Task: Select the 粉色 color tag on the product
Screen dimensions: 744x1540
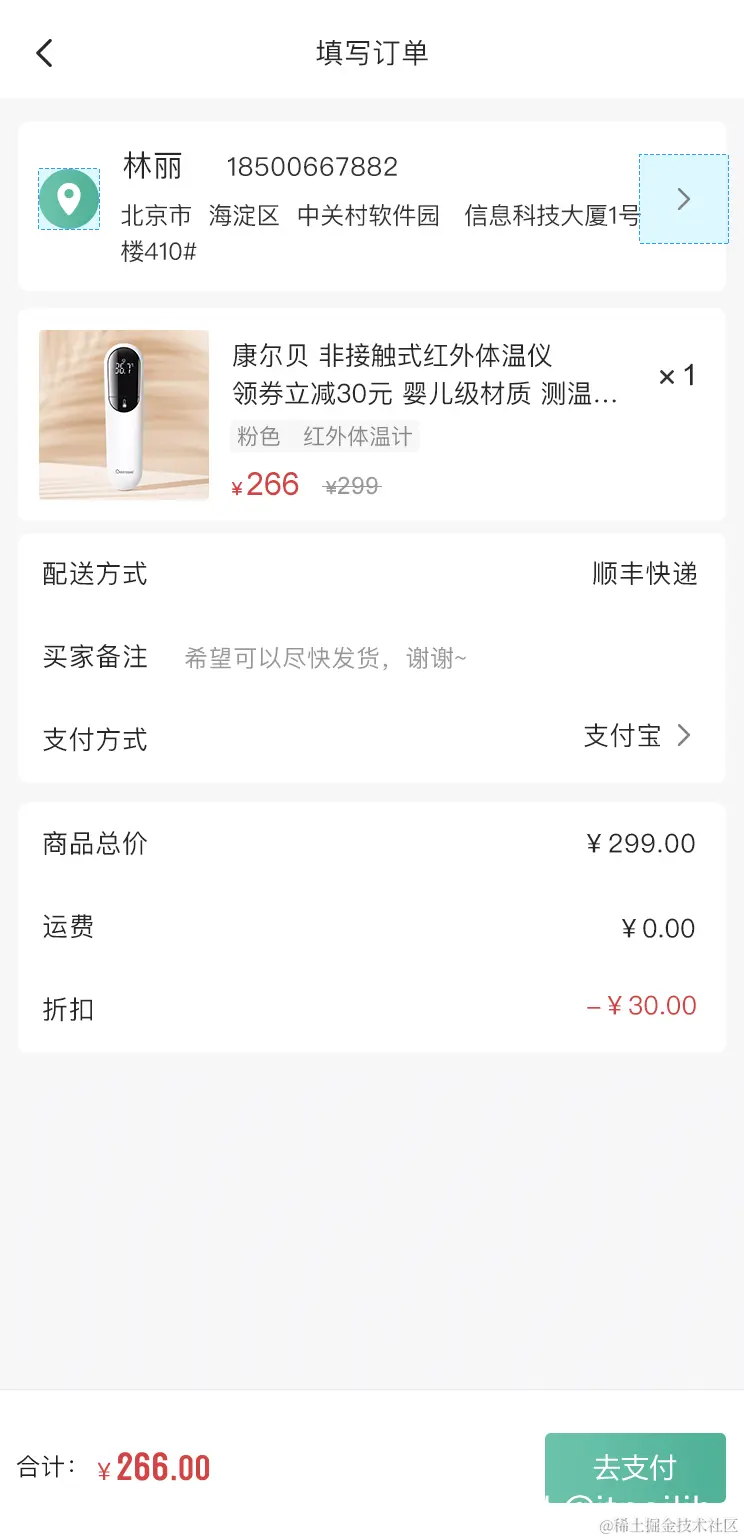Action: 258,436
